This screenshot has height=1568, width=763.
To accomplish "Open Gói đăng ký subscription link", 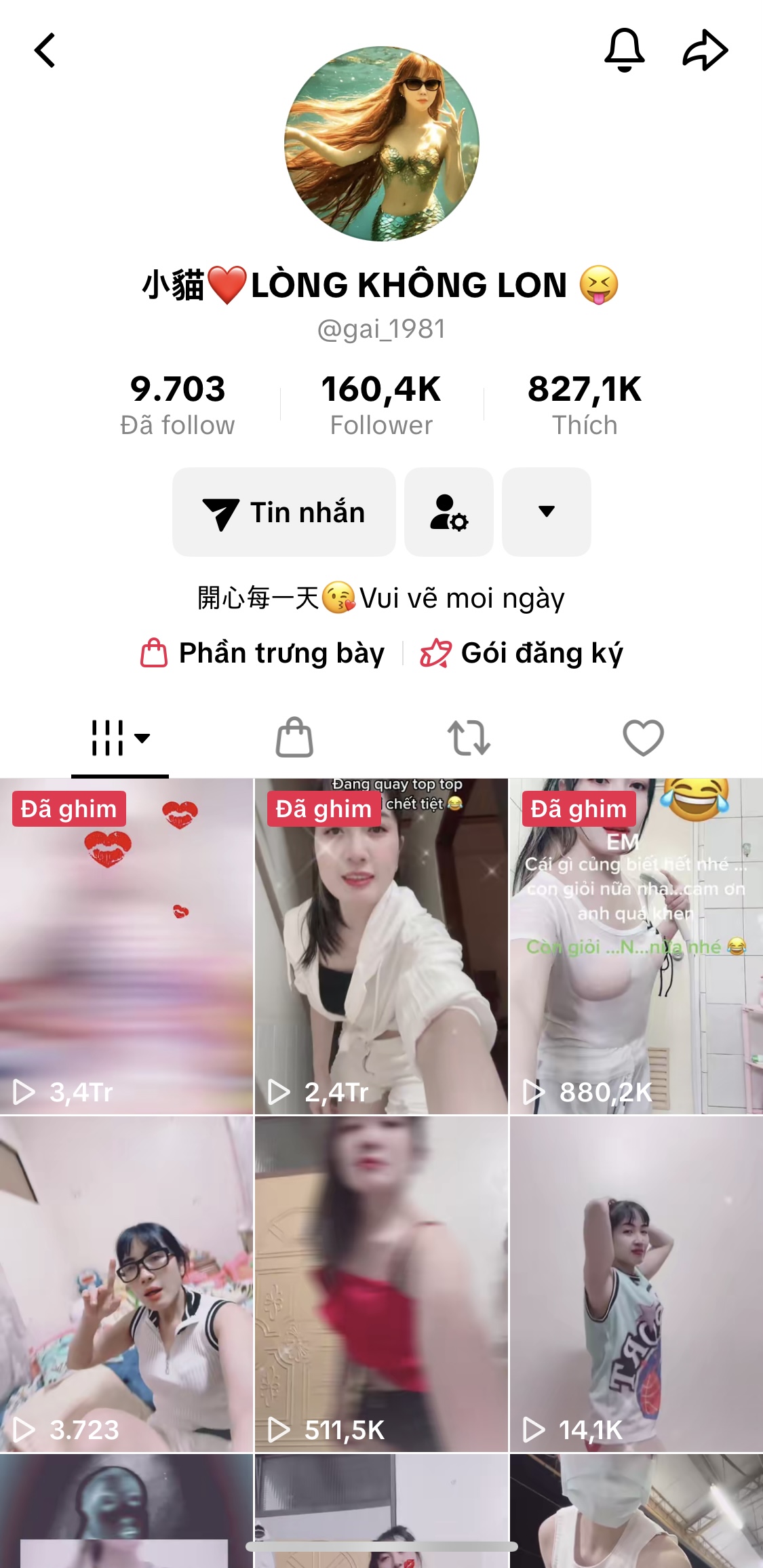I will (x=521, y=653).
